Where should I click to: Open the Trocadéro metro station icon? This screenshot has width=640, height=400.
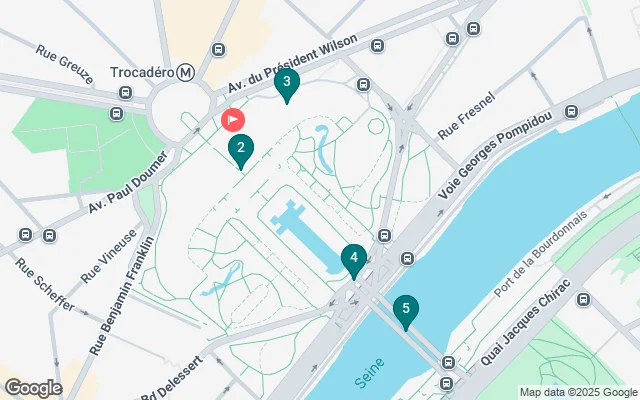tap(186, 72)
